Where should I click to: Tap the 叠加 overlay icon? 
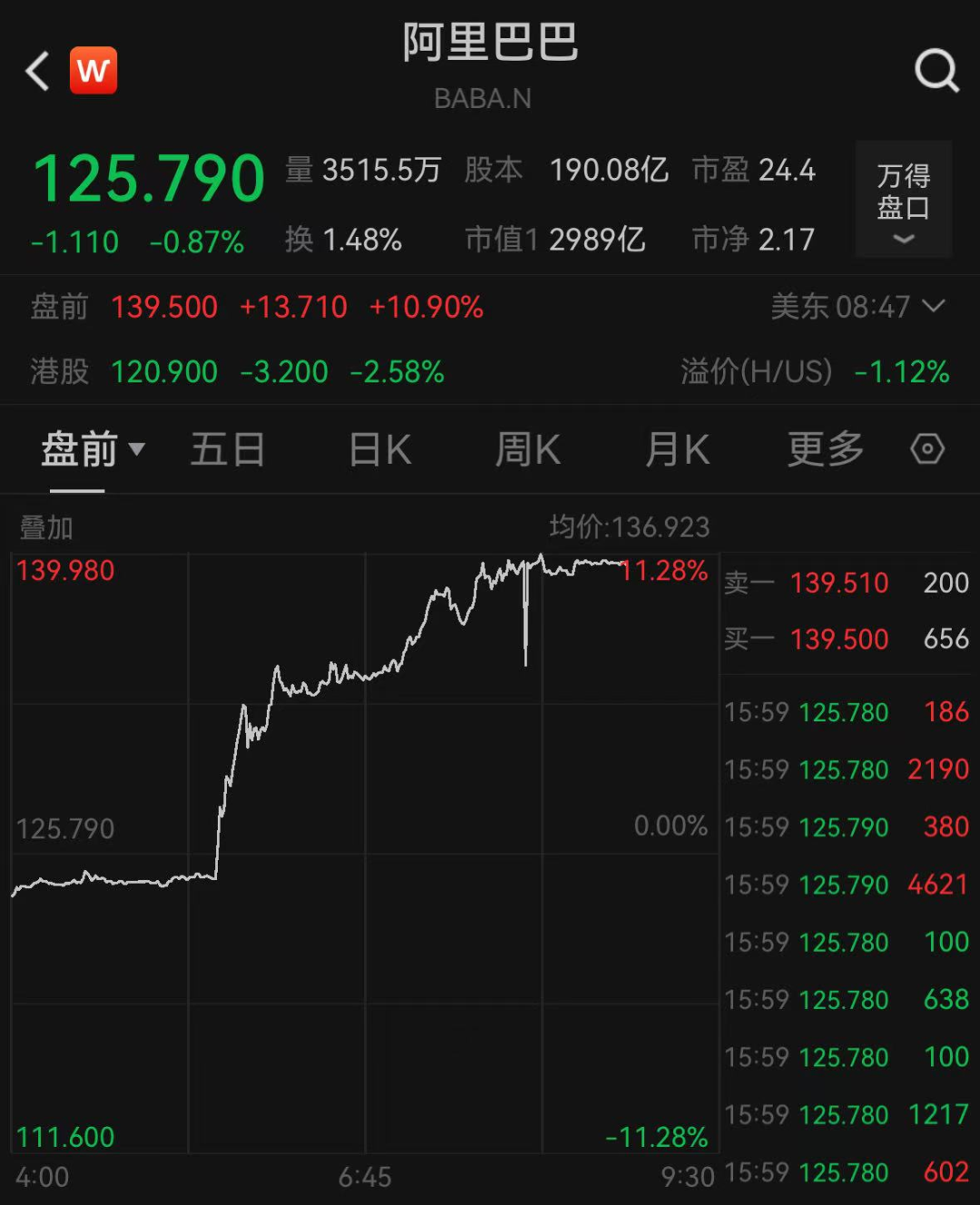tap(45, 527)
